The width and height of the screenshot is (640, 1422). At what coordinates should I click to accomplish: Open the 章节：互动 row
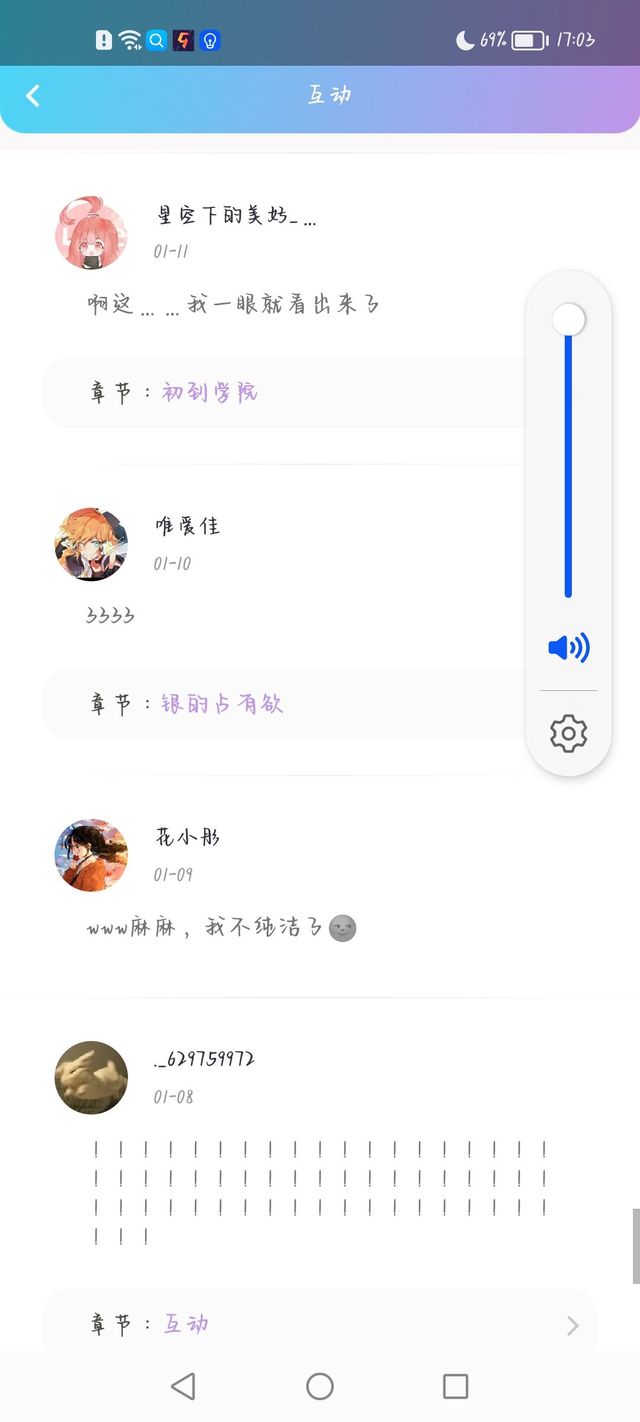(x=320, y=1324)
